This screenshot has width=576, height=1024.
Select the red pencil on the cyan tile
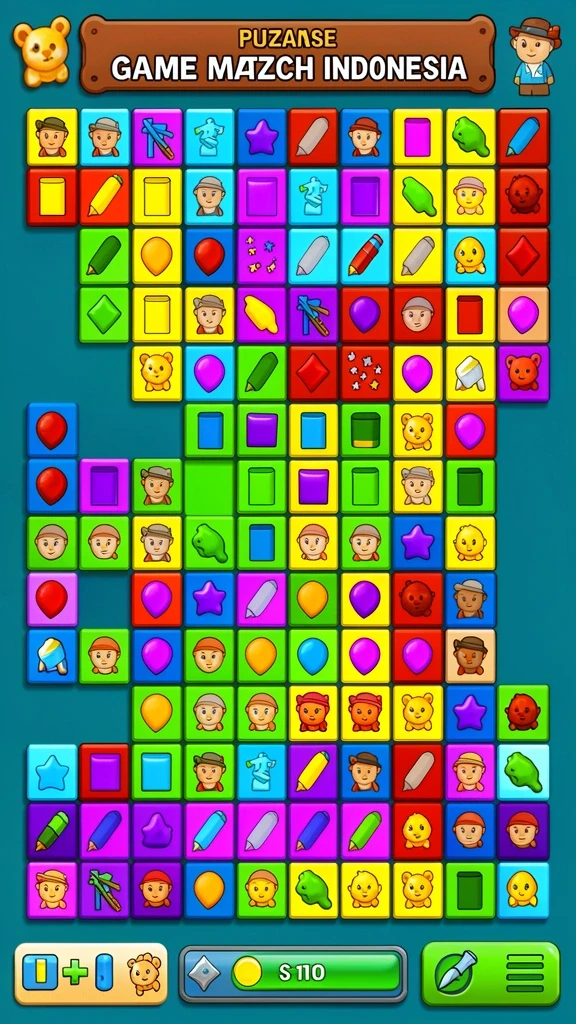tap(366, 255)
